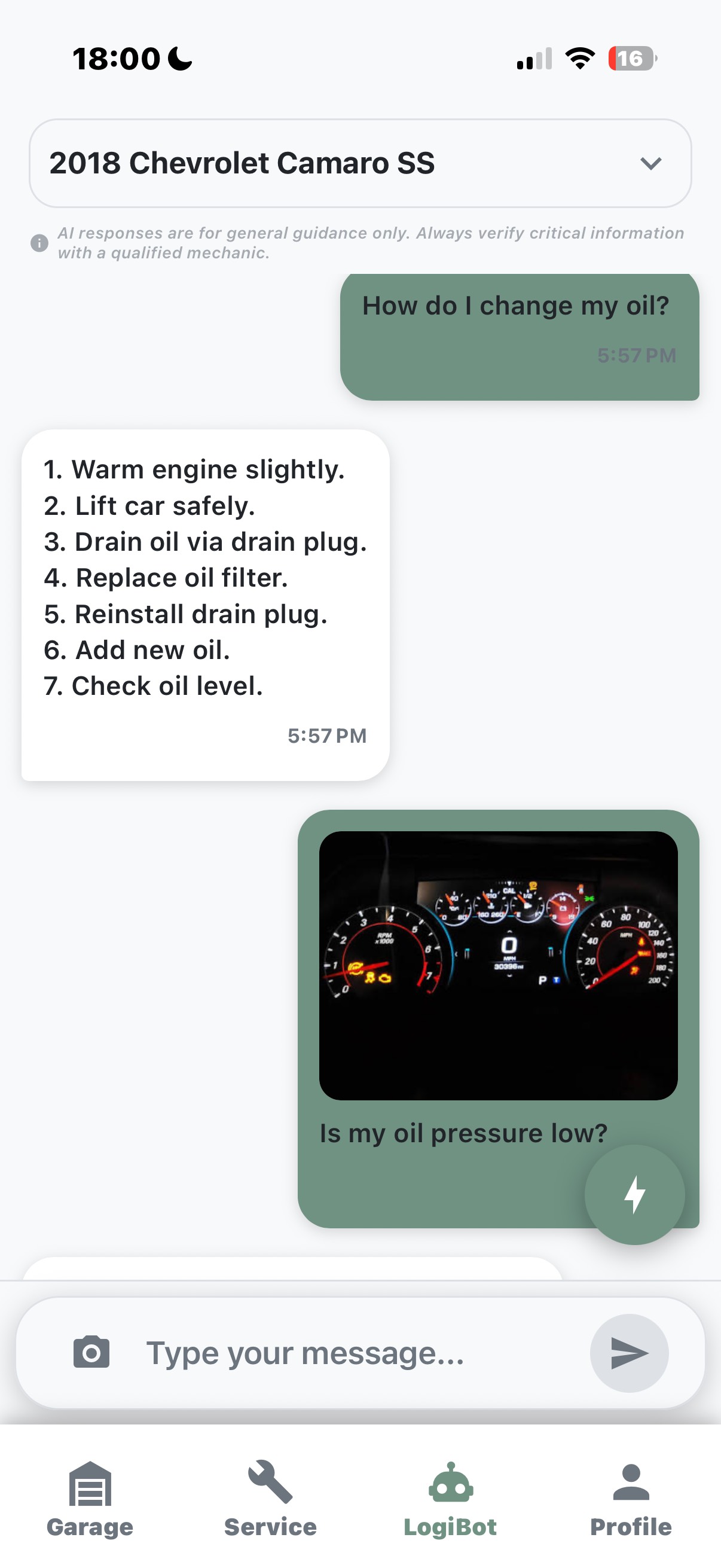The image size is (721, 1568).
Task: Tap the send arrow to submit message
Action: (629, 1353)
